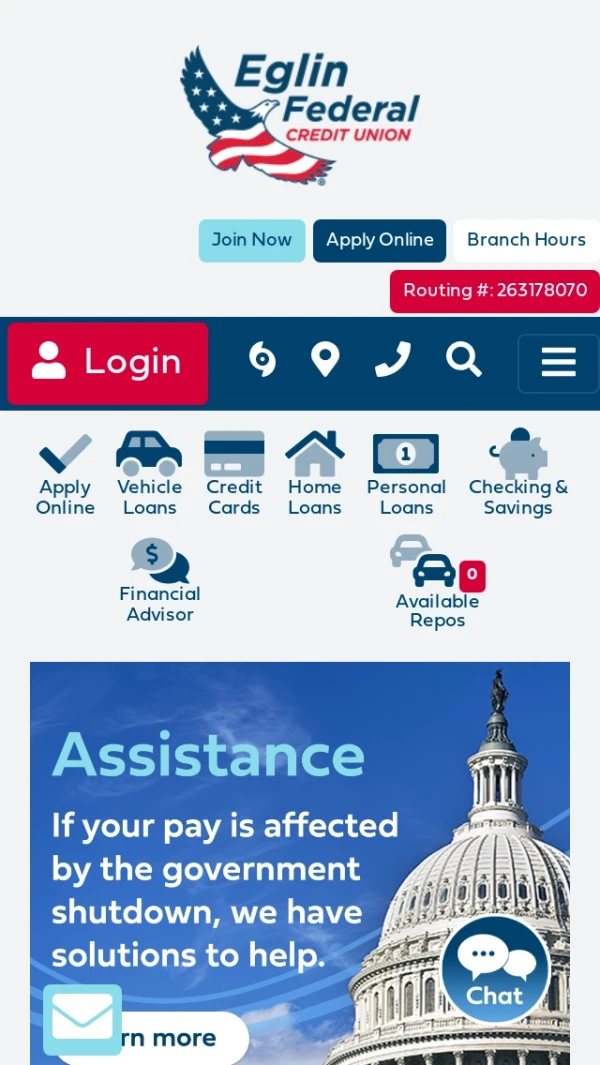This screenshot has height=1065, width=600.
Task: Tap the Join Now button
Action: tap(252, 241)
